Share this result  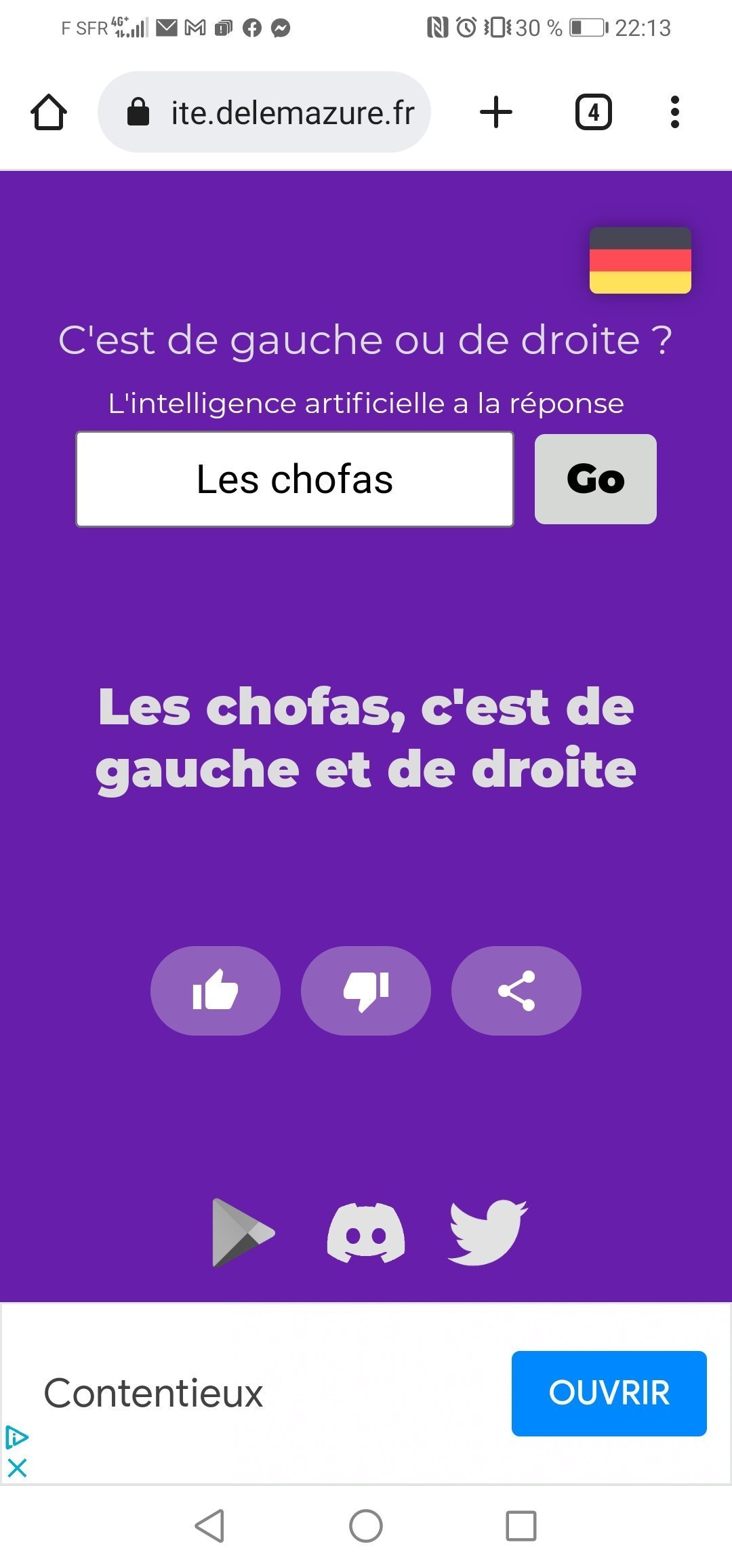[x=516, y=990]
